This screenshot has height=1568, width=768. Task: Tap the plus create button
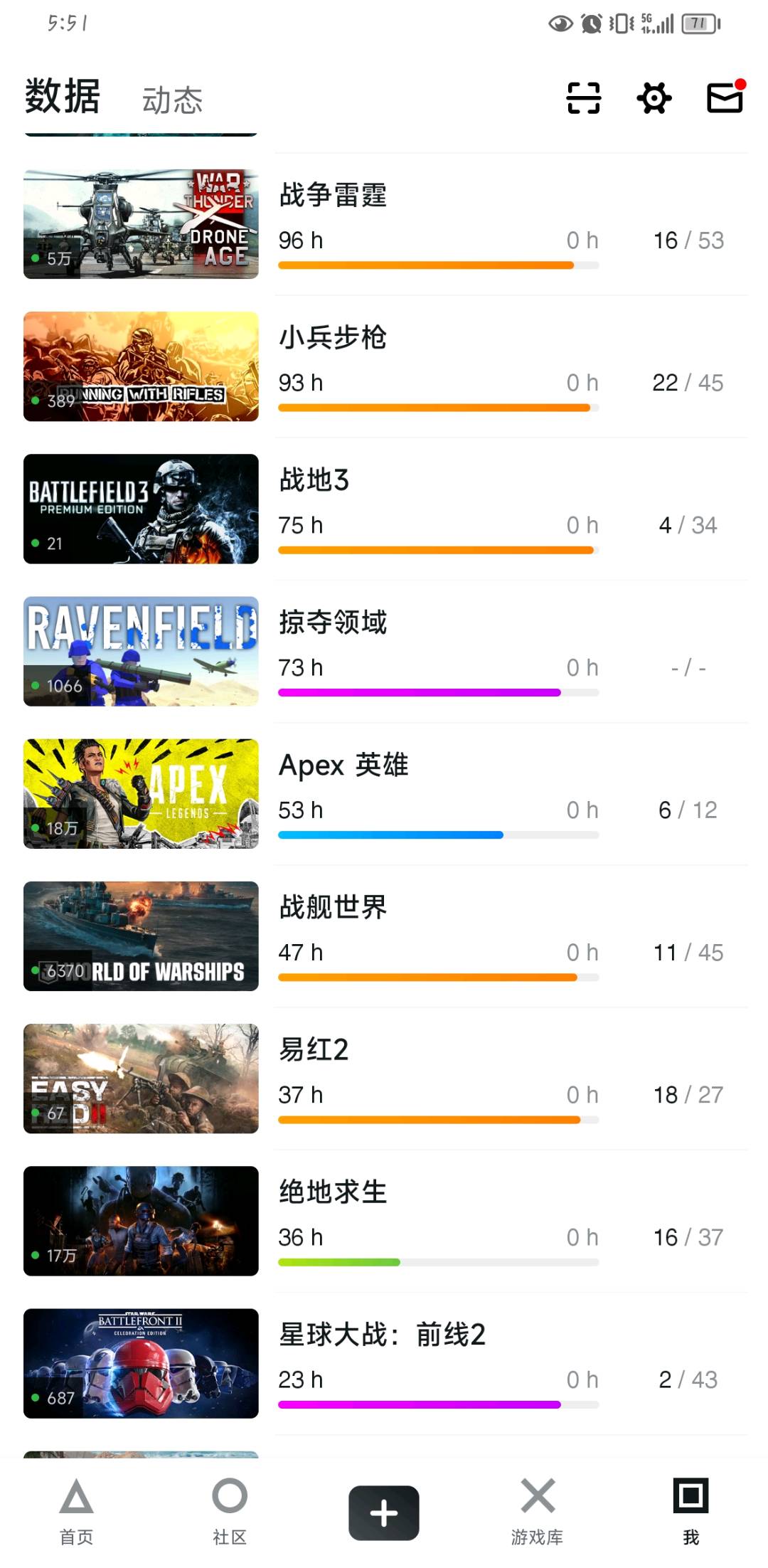384,1513
